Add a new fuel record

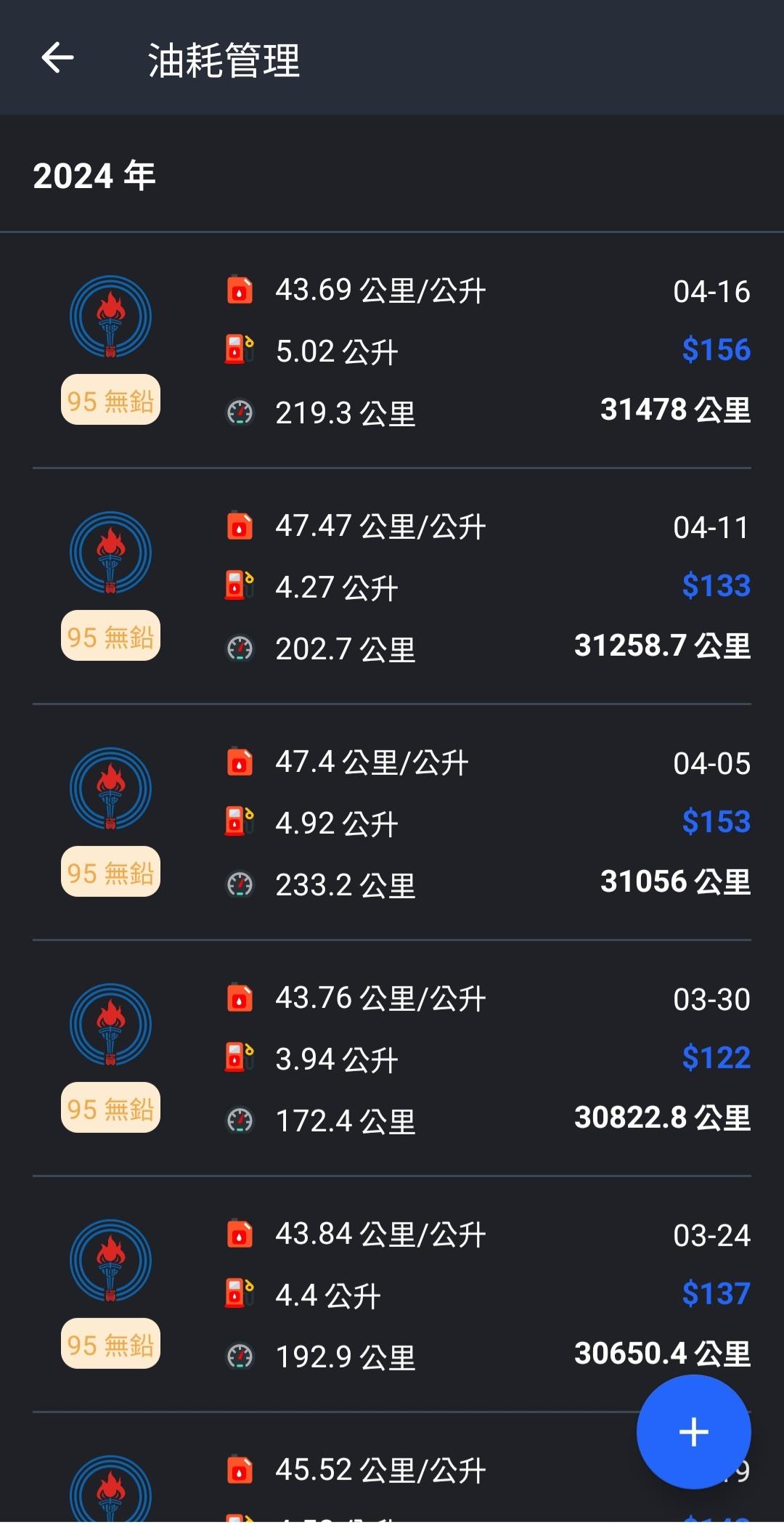pyautogui.click(x=693, y=1431)
